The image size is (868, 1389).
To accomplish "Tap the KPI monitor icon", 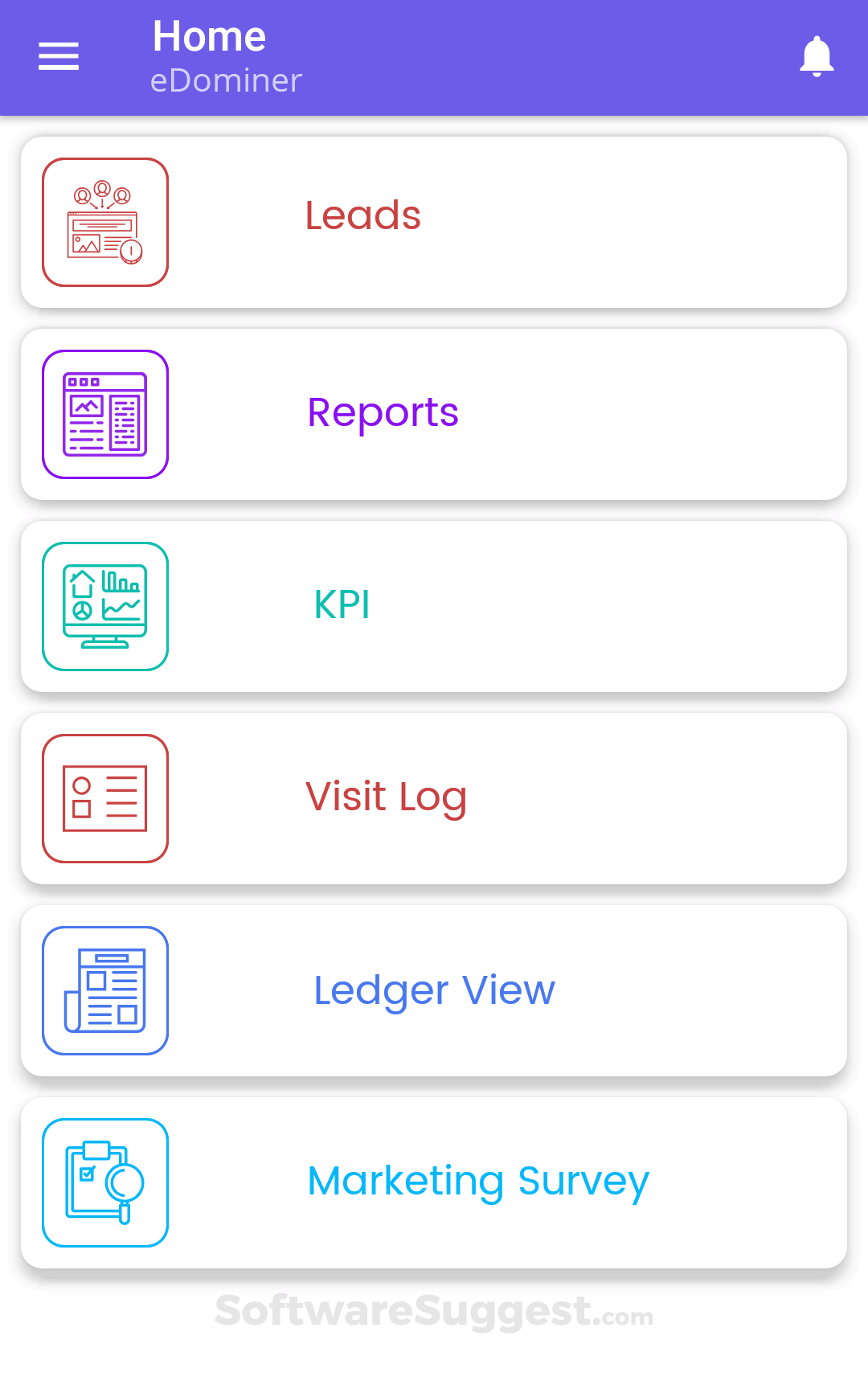I will pos(104,605).
